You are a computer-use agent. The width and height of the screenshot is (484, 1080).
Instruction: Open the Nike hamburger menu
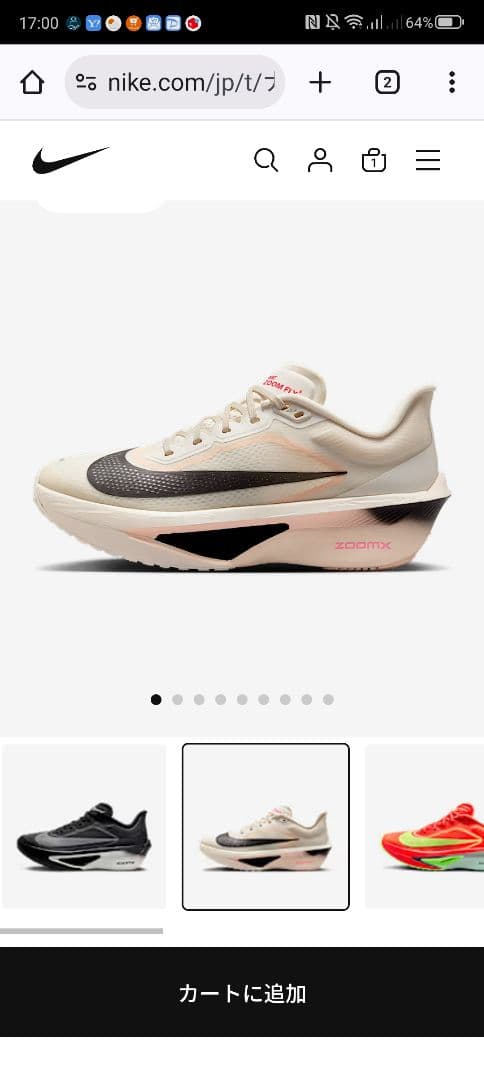[428, 160]
